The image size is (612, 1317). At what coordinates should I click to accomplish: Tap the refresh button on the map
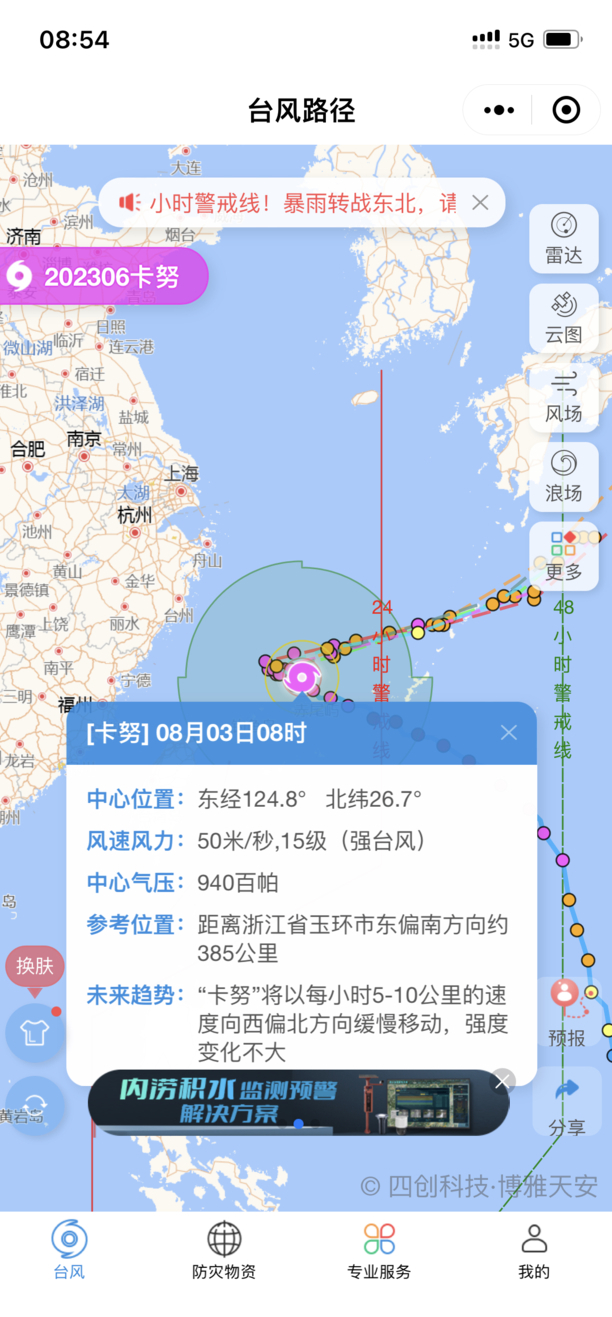pos(35,1105)
